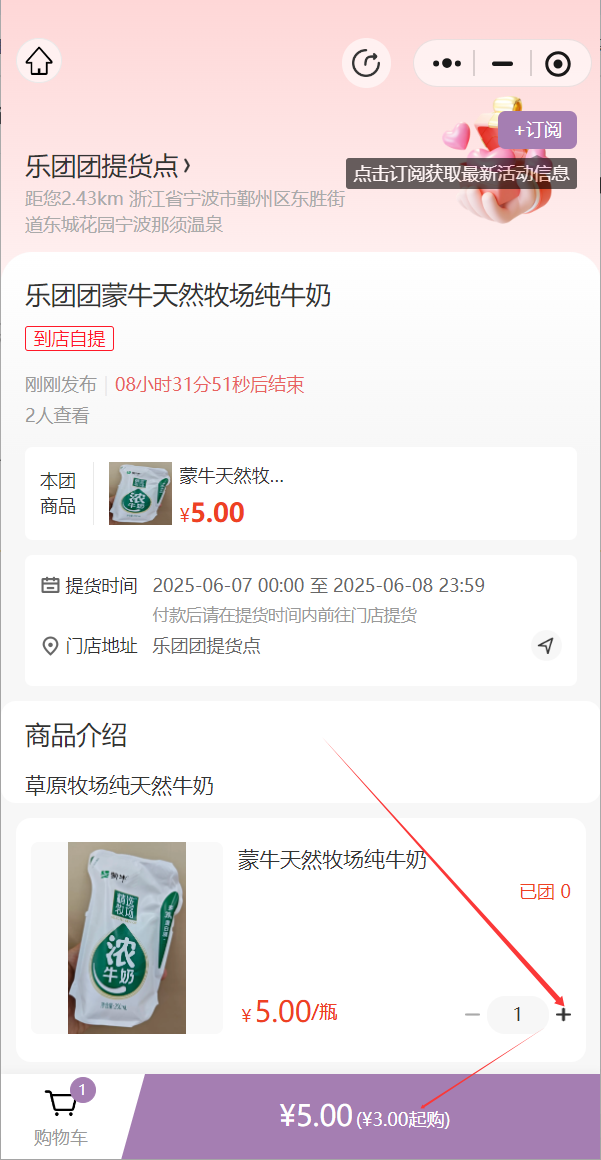Image resolution: width=601 pixels, height=1160 pixels.
Task: View the 蒙牛天然牧场纯牛奶 product image
Action: [127, 937]
